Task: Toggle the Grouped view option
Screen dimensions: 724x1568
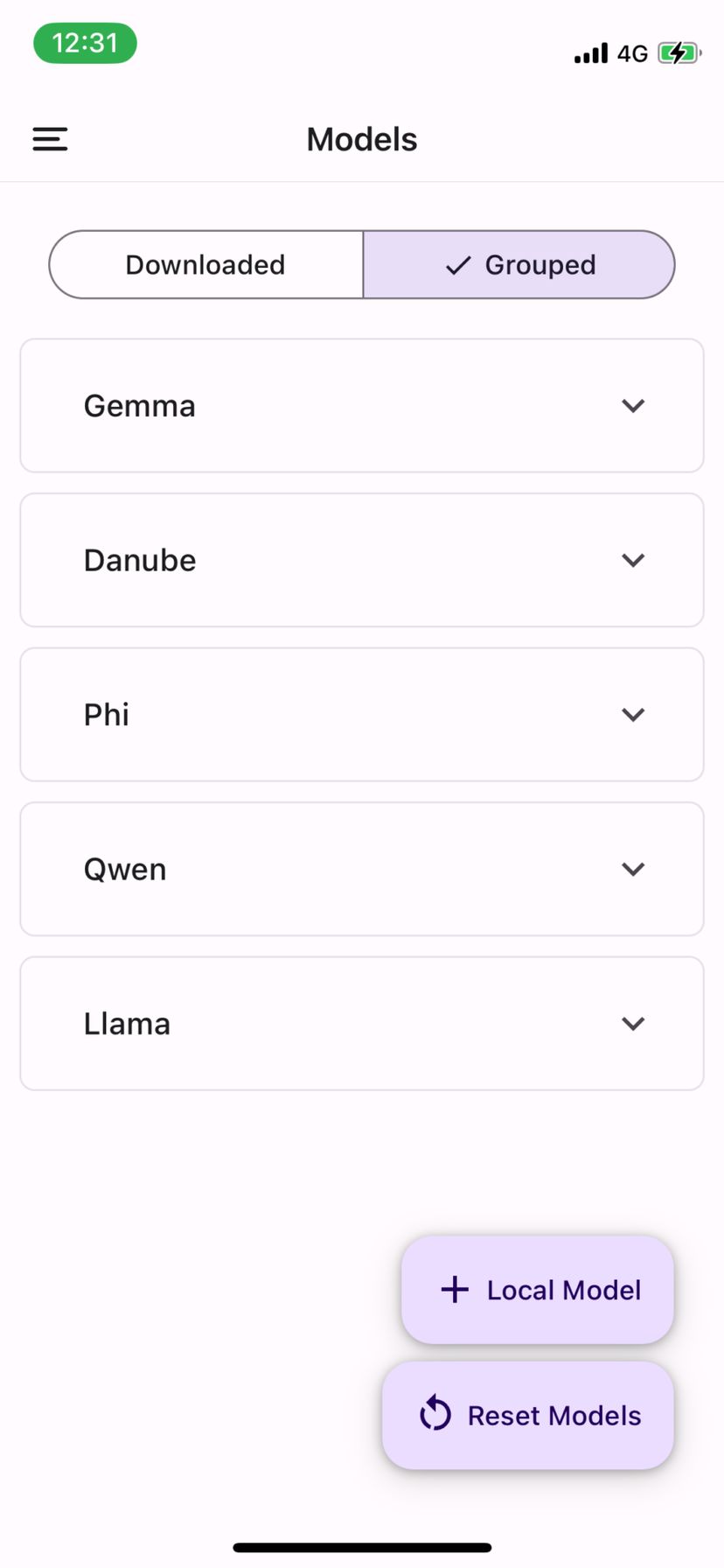Action: [x=519, y=264]
